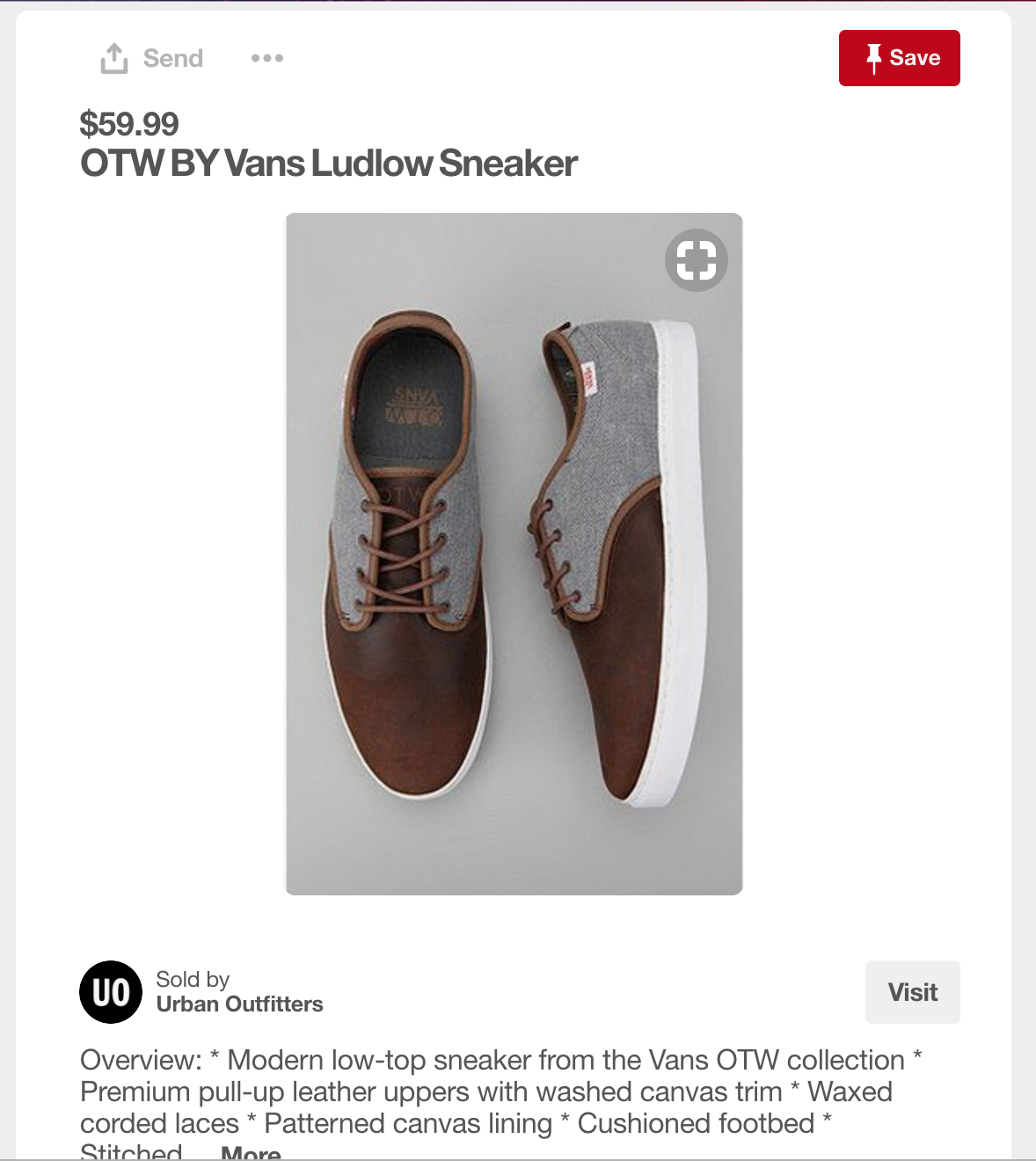This screenshot has width=1036, height=1161.
Task: Click the $59.99 price label
Action: (128, 123)
